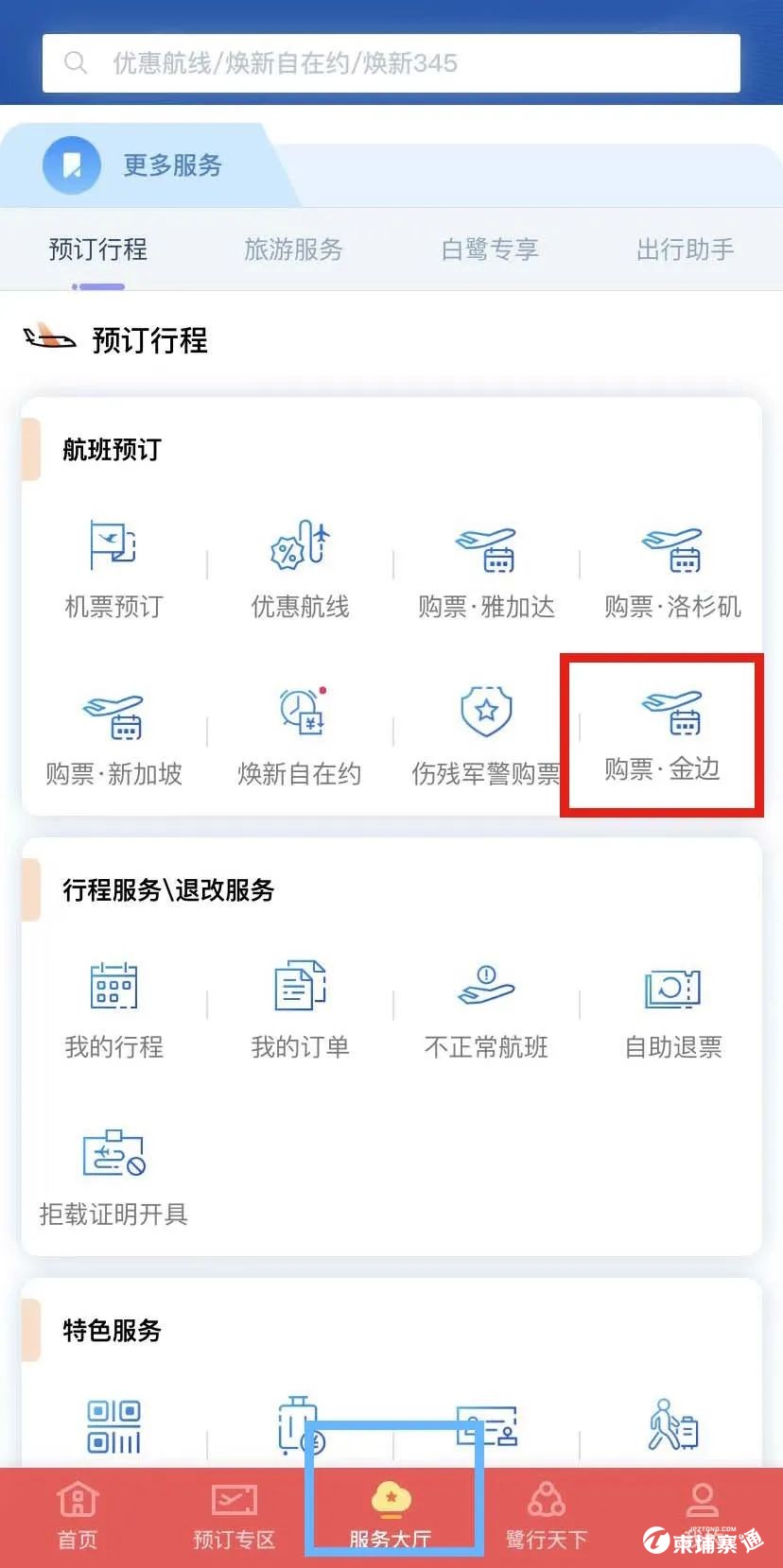This screenshot has height=1568, width=783.
Task: Open 机票预订 flight booking
Action: 113,567
